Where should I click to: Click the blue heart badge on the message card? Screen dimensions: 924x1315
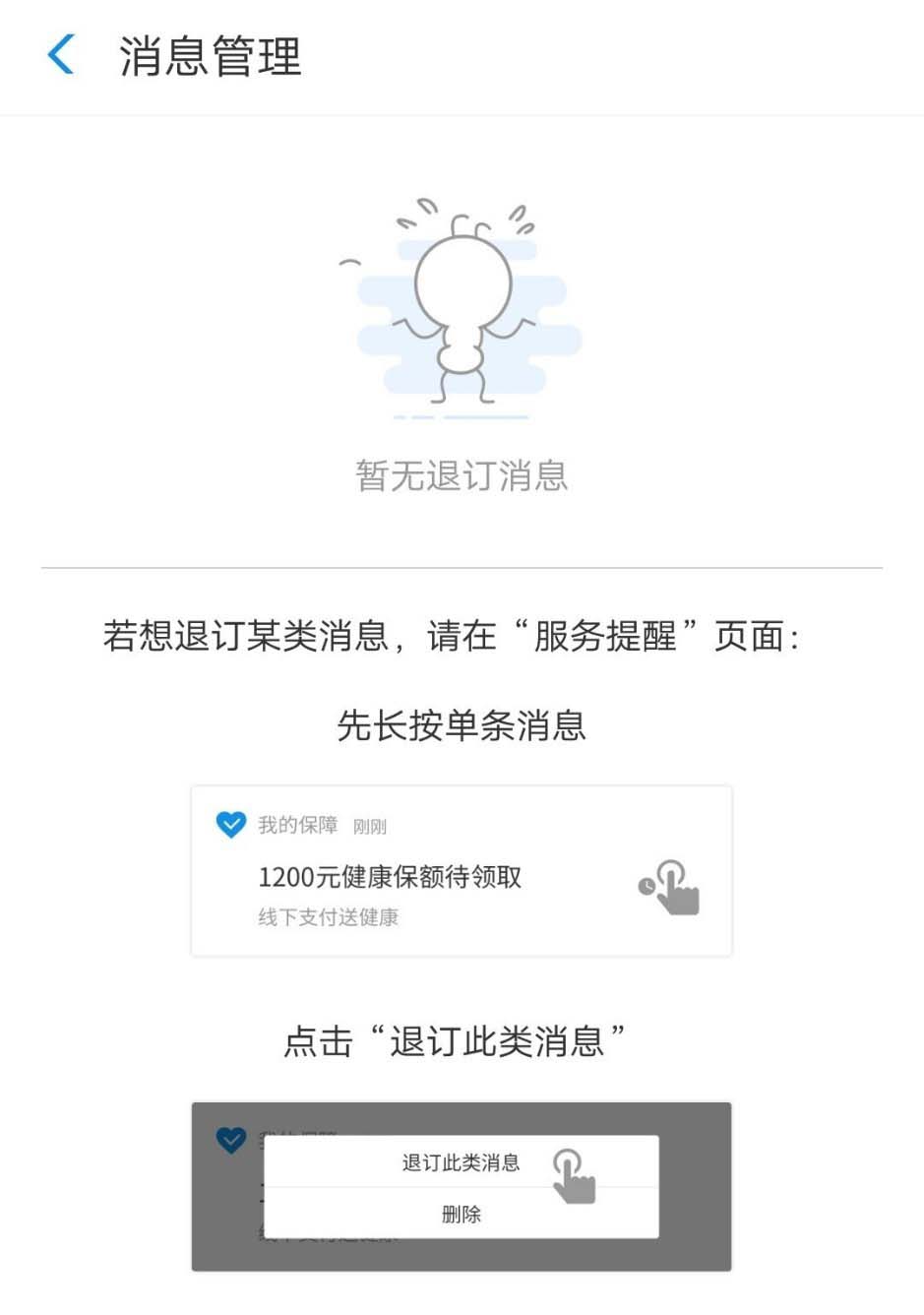coord(229,826)
